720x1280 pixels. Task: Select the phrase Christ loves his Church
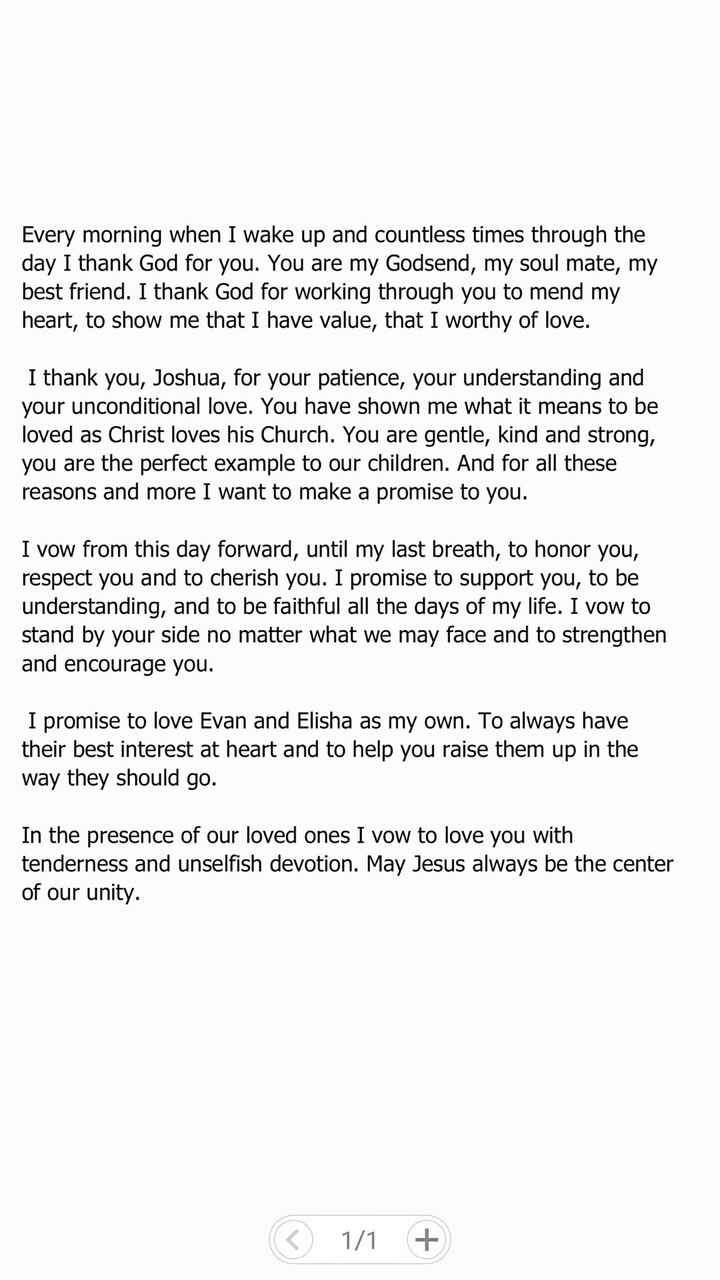point(210,434)
